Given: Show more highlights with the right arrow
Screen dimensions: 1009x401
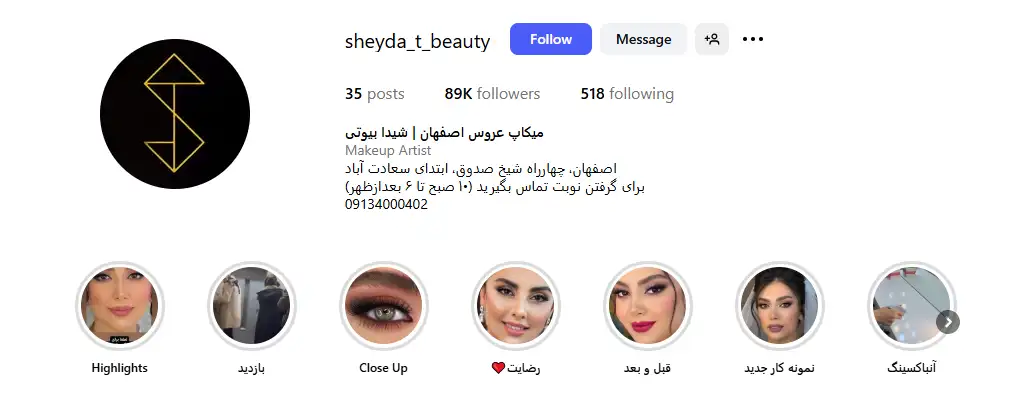Looking at the screenshot, I should 949,322.
